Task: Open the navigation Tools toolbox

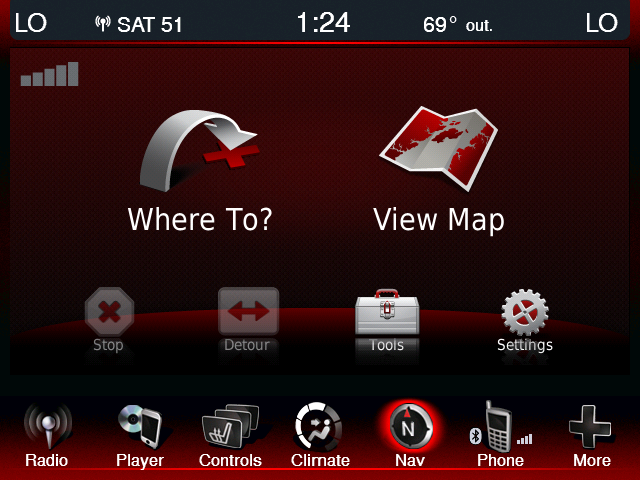Action: click(386, 320)
